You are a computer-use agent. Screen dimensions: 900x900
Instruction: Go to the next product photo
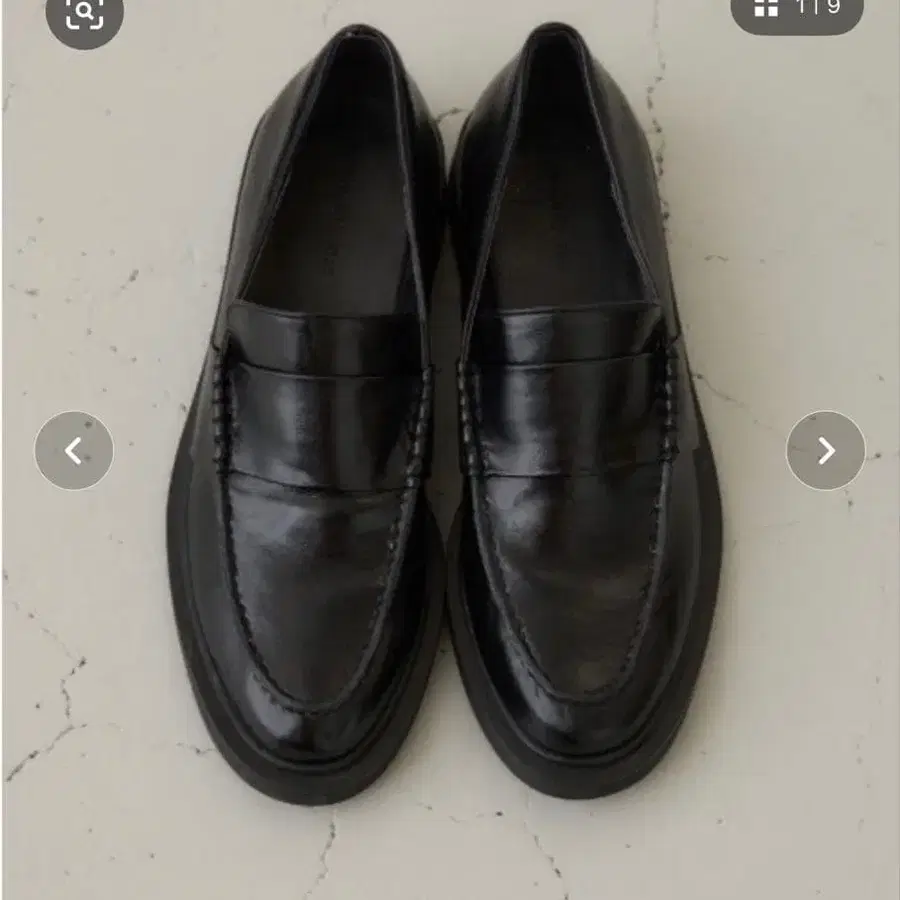825,451
